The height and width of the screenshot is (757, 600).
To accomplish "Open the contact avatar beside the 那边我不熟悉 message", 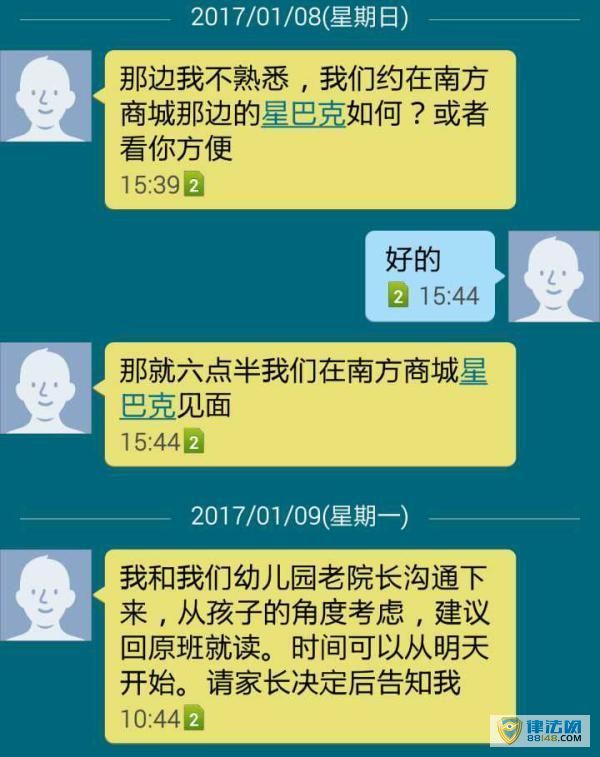I will point(46,96).
